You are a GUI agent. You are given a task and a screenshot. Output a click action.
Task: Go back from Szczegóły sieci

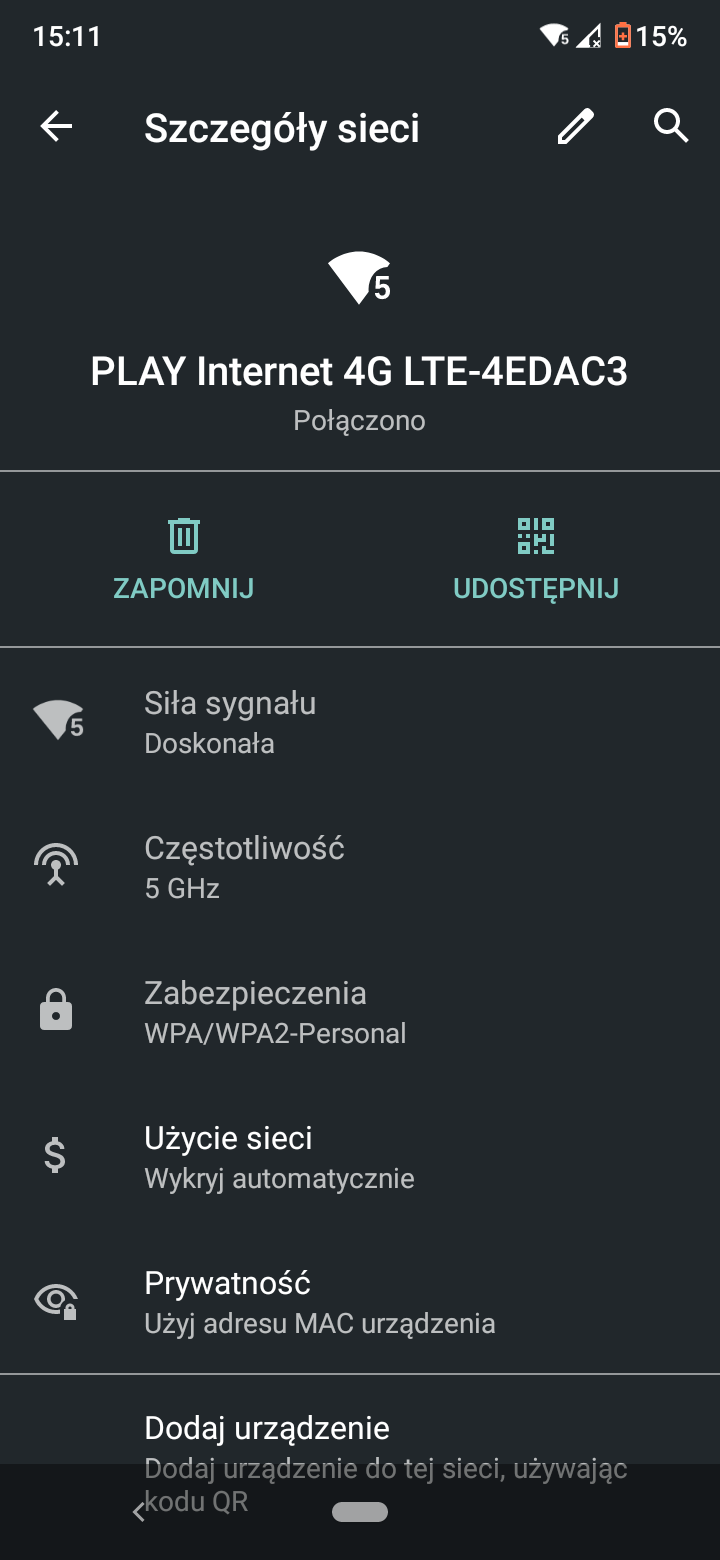point(57,127)
